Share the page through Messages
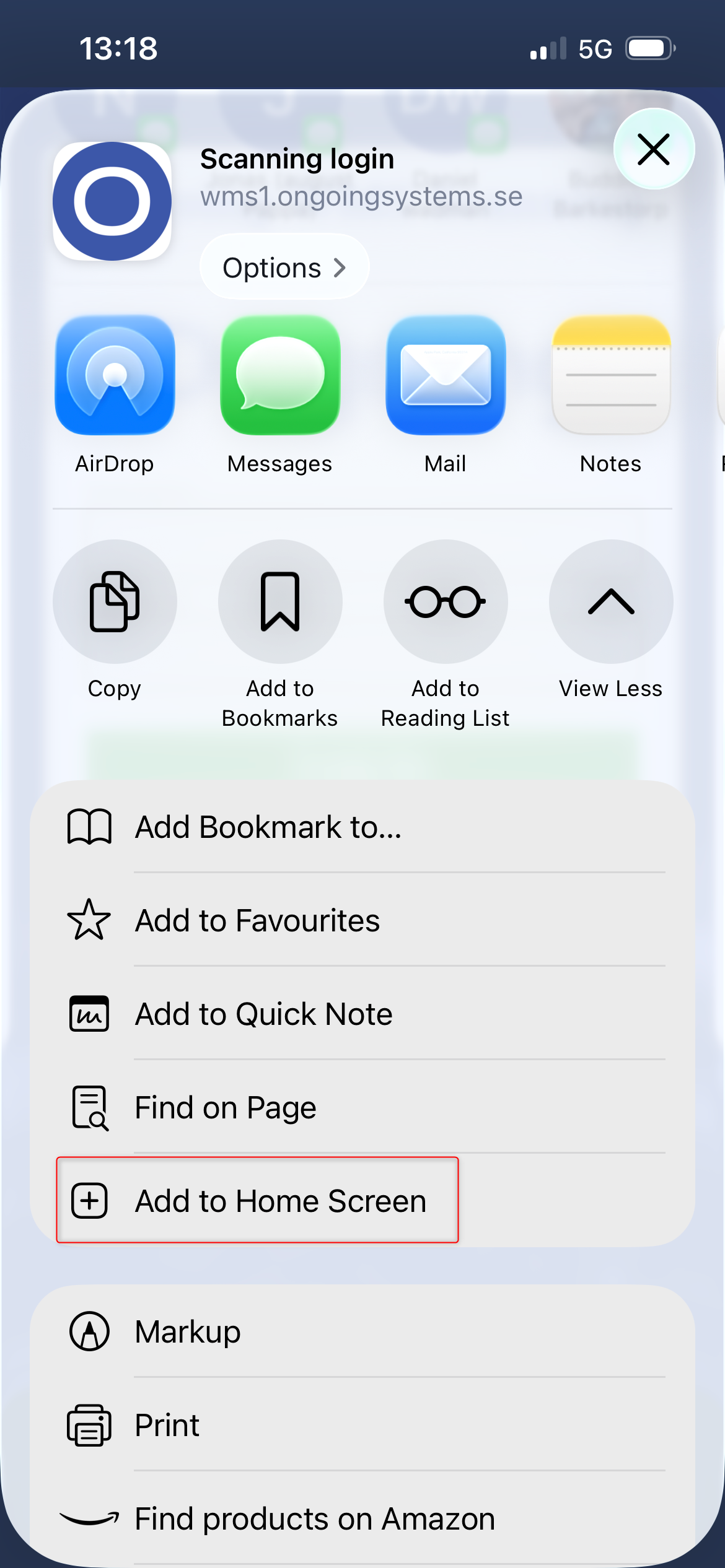725x1568 pixels. [280, 376]
